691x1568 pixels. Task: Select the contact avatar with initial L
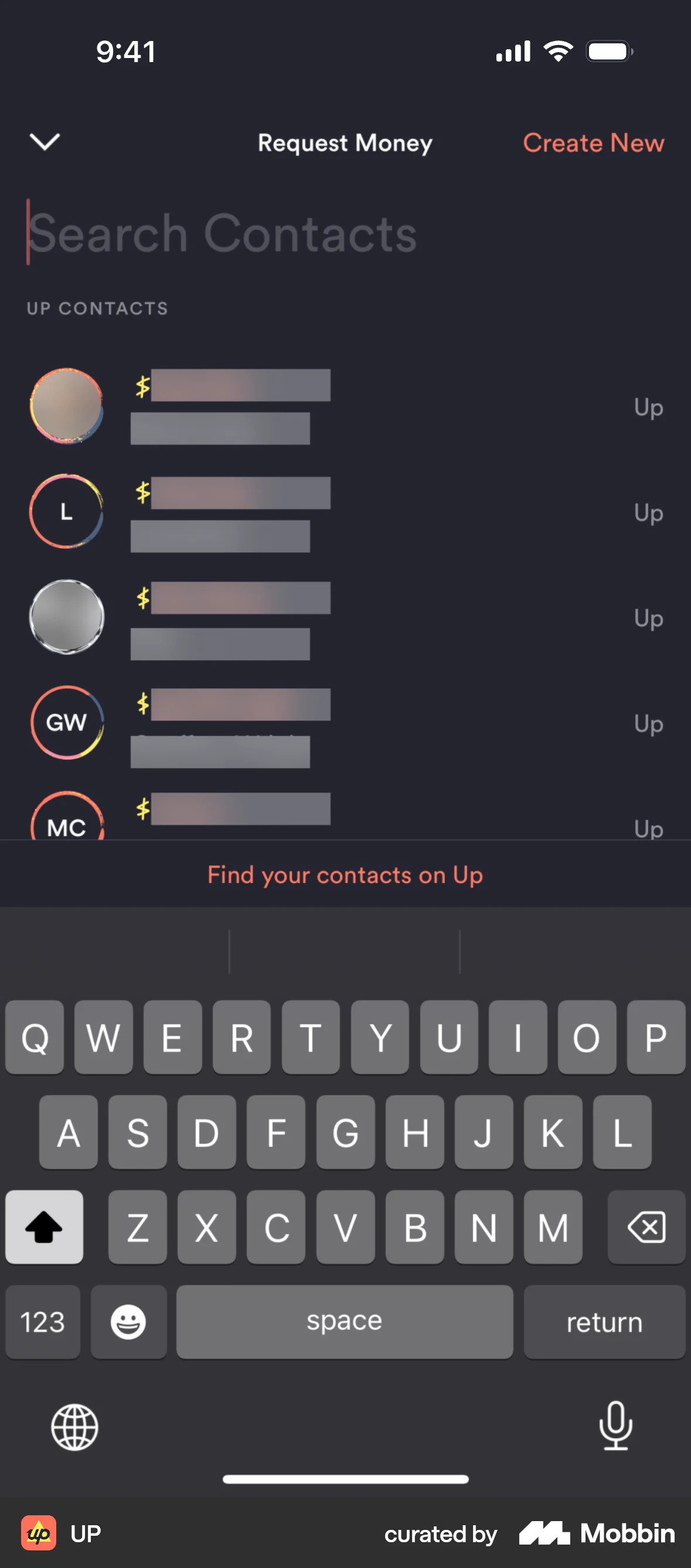(x=66, y=512)
